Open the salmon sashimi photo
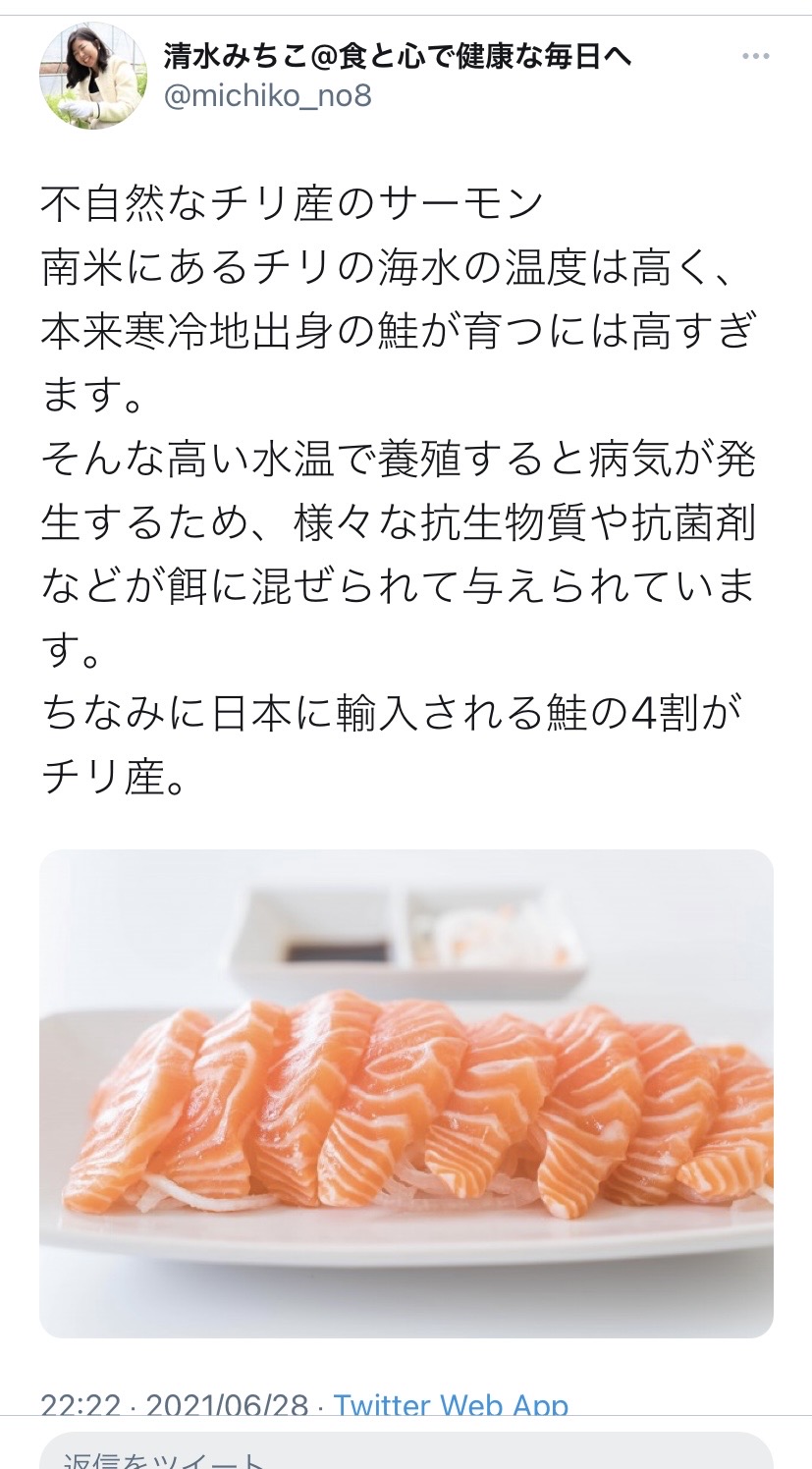Image resolution: width=812 pixels, height=1469 pixels. click(406, 1092)
